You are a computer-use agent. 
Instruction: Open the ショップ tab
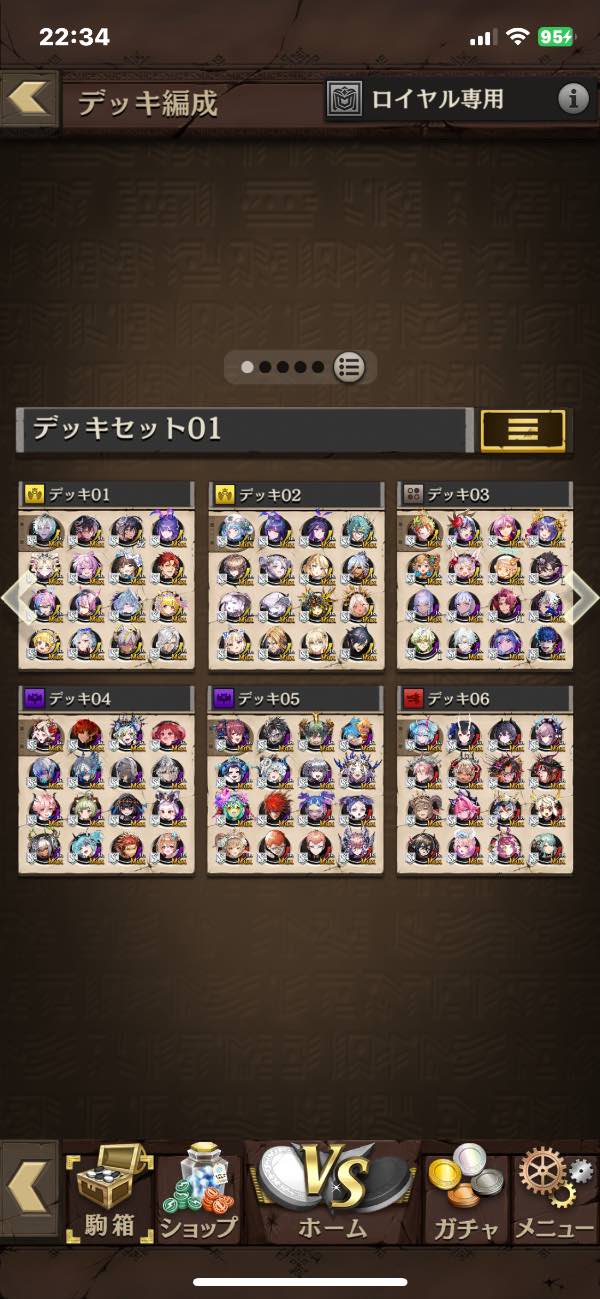click(x=199, y=1194)
